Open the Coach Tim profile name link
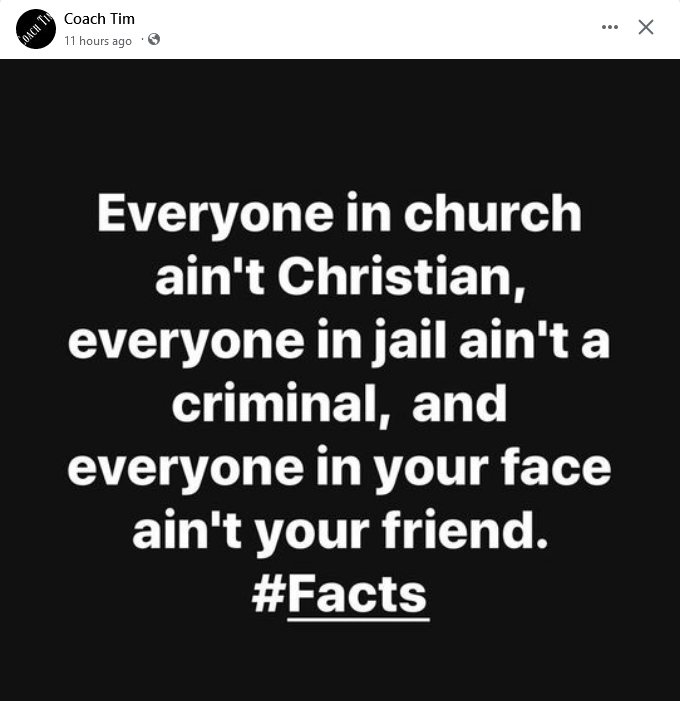This screenshot has height=701, width=680. point(99,18)
